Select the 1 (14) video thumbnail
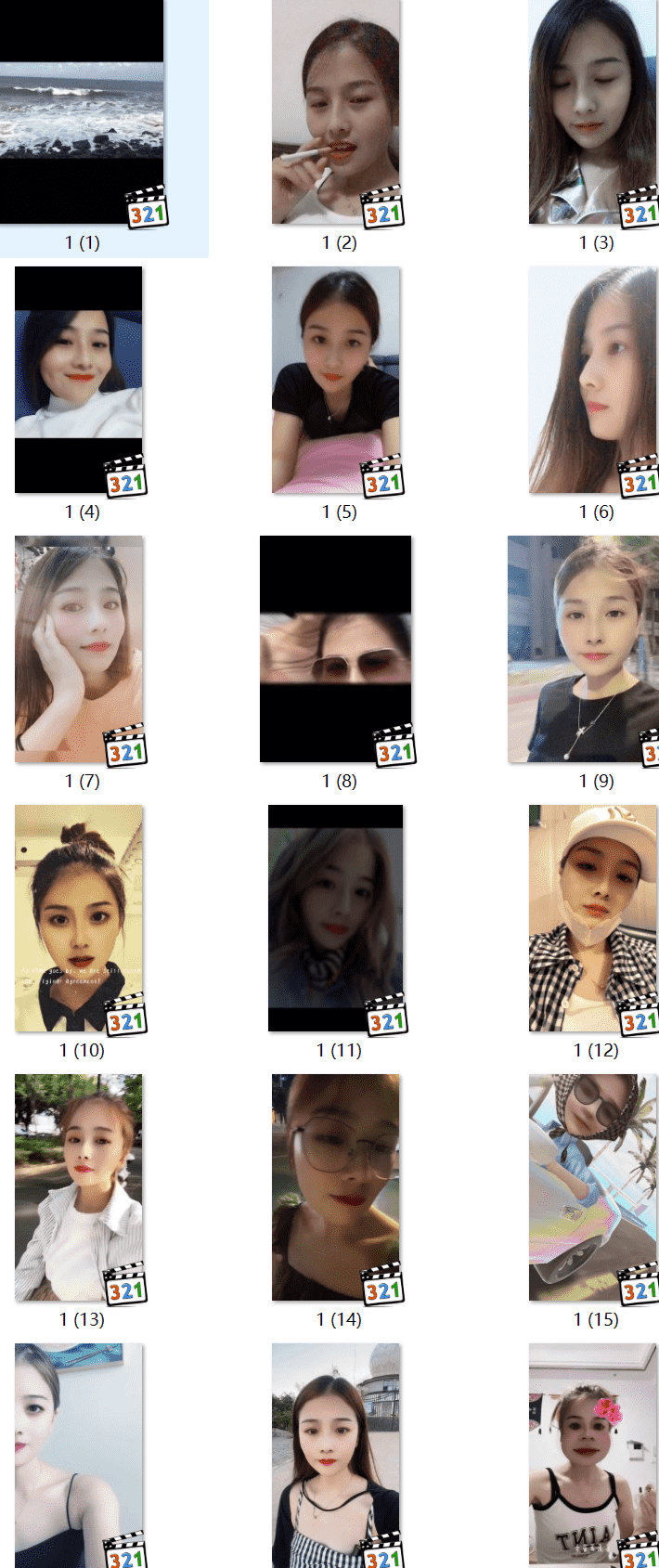This screenshot has width=659, height=1568. click(x=336, y=1186)
